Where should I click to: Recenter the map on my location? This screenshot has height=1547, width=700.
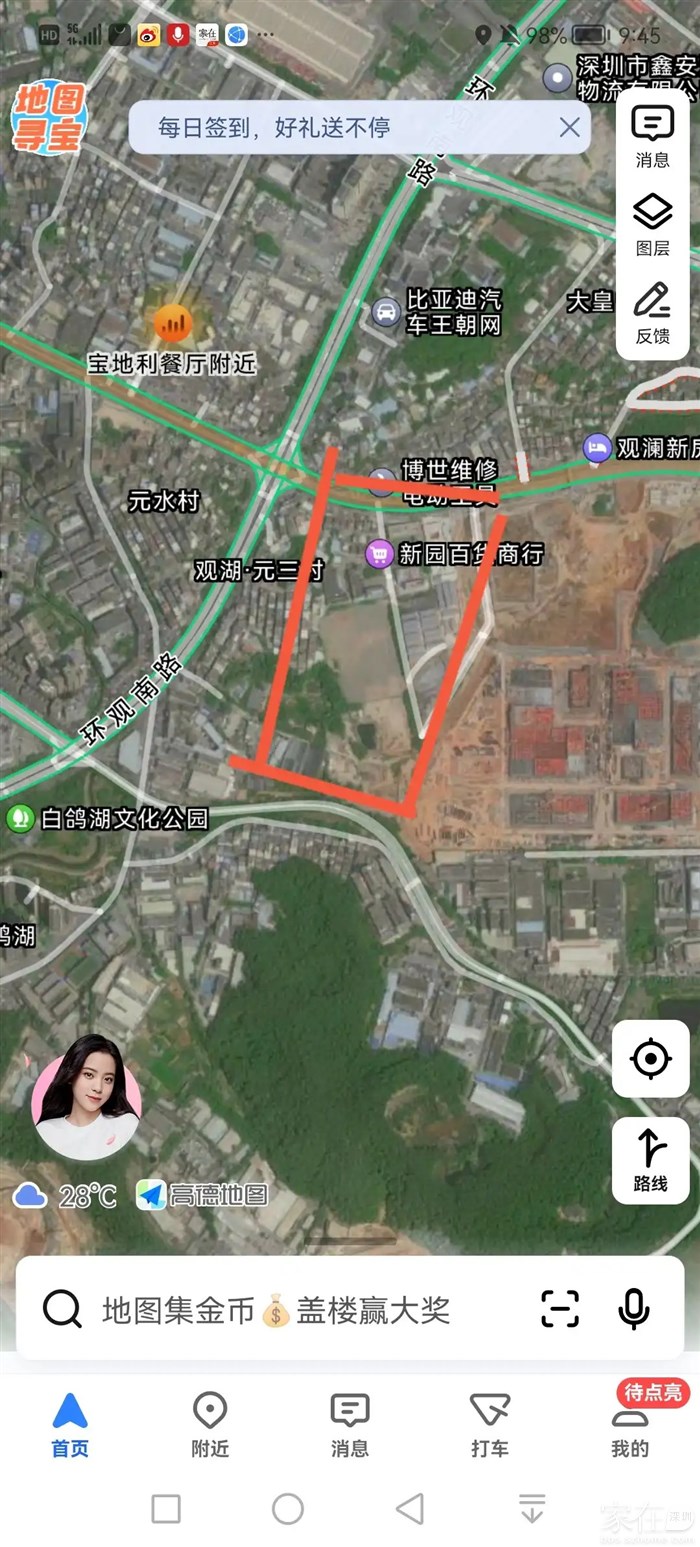(x=650, y=1058)
